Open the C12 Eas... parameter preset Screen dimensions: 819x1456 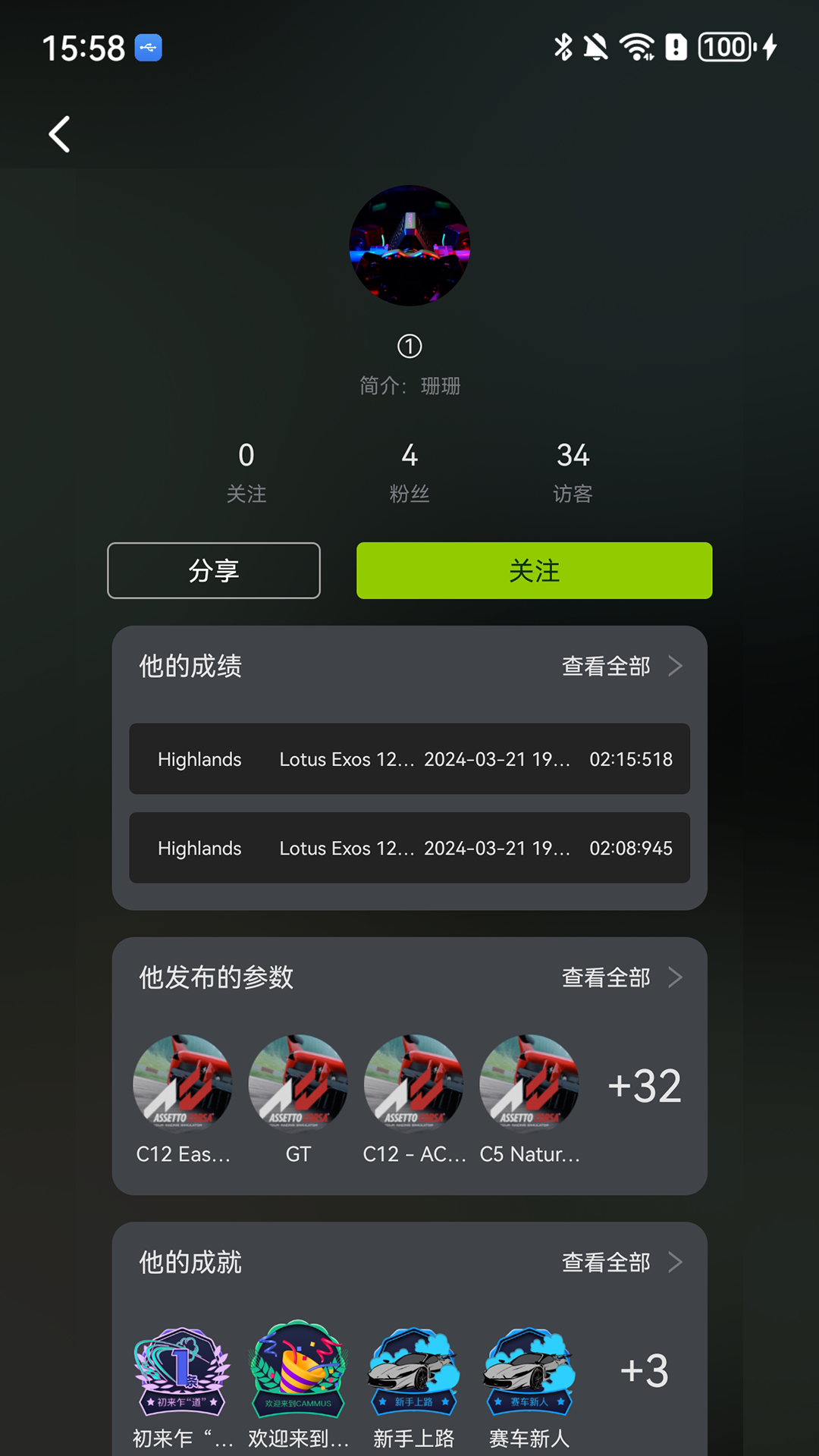[183, 1084]
